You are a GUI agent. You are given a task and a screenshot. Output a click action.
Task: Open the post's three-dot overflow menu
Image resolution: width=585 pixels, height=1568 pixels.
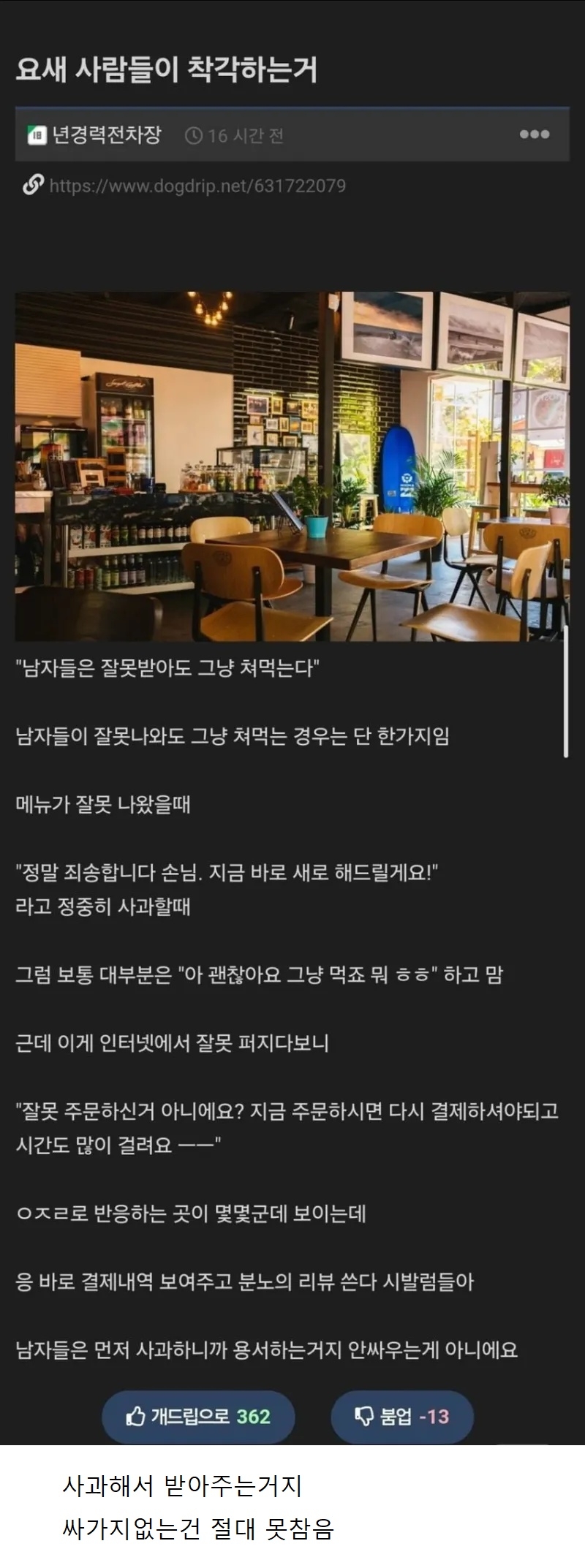tap(534, 135)
